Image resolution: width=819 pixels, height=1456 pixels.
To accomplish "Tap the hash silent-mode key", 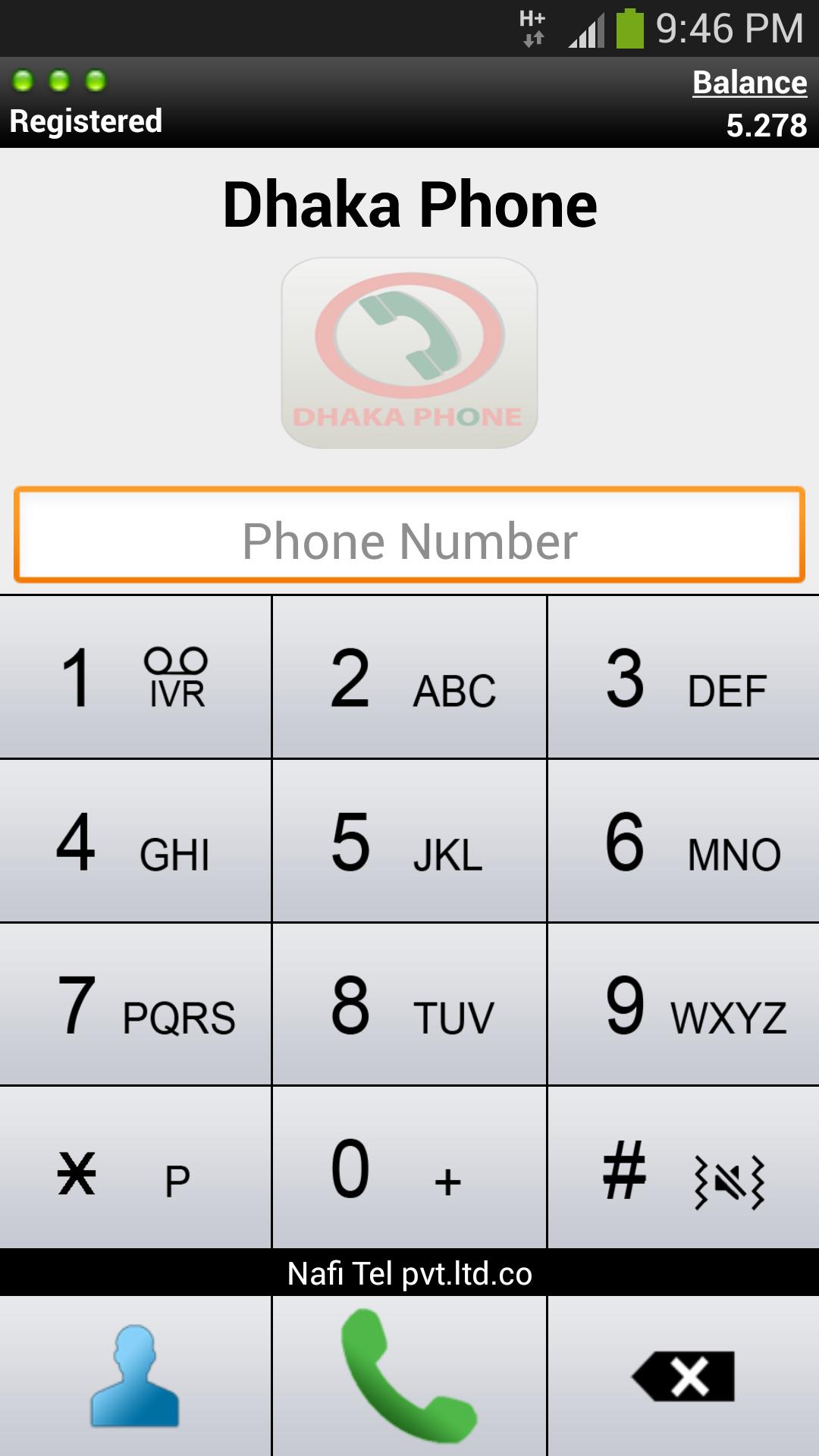I will click(x=683, y=1169).
